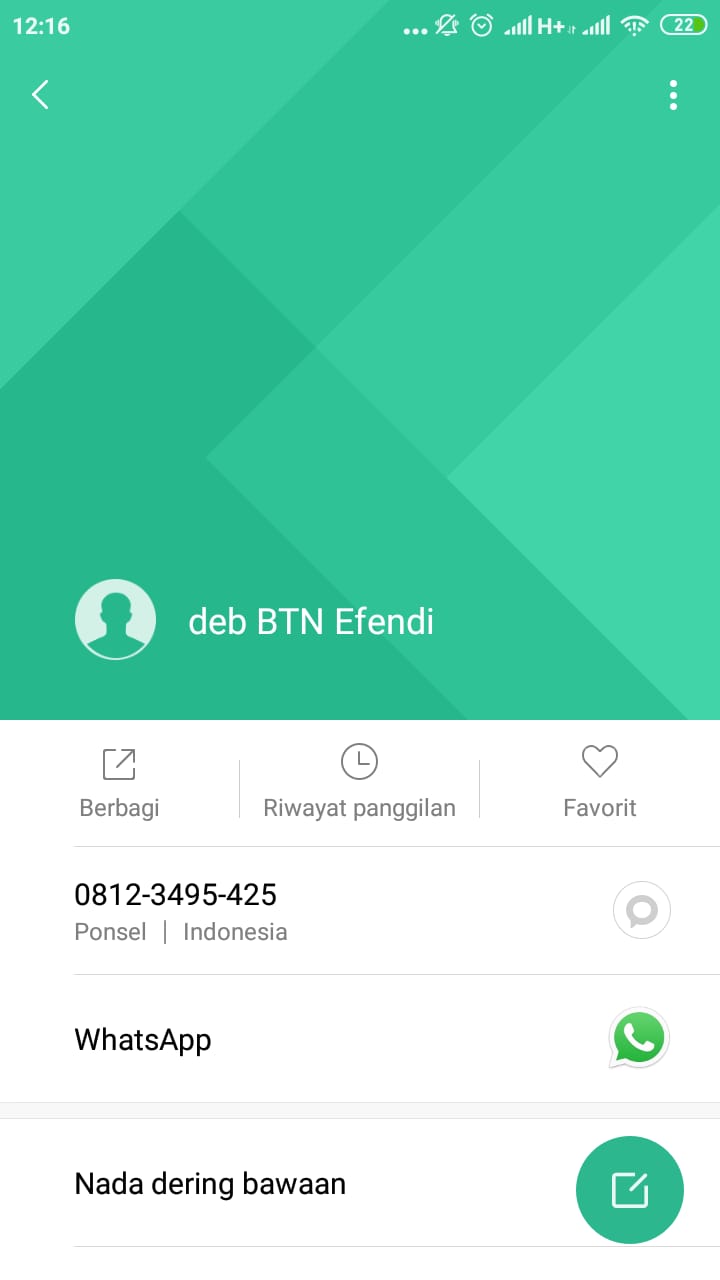Edit contact with the floating pencil button
Image resolution: width=720 pixels, height=1280 pixels.
630,1190
